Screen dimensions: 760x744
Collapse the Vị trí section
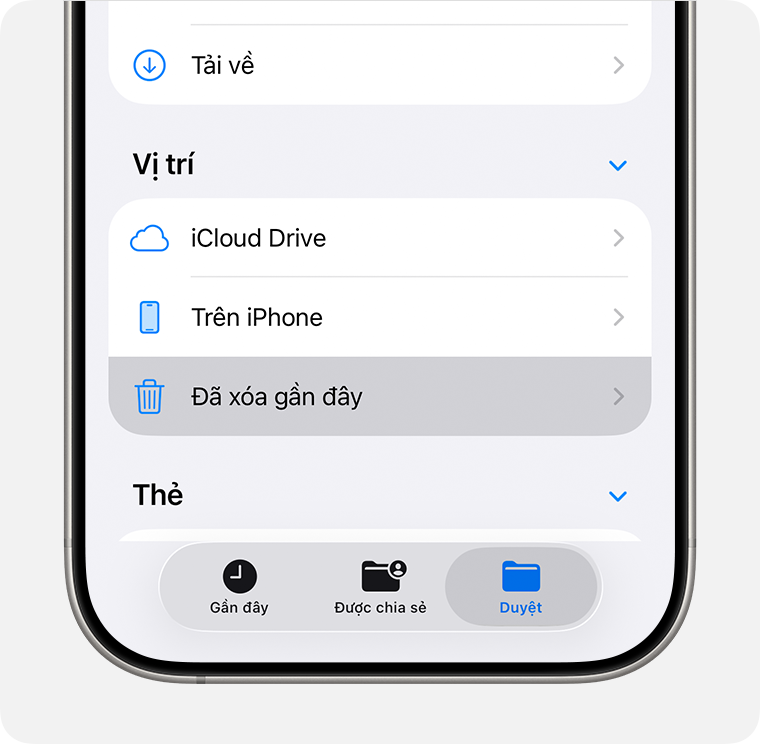pos(618,165)
